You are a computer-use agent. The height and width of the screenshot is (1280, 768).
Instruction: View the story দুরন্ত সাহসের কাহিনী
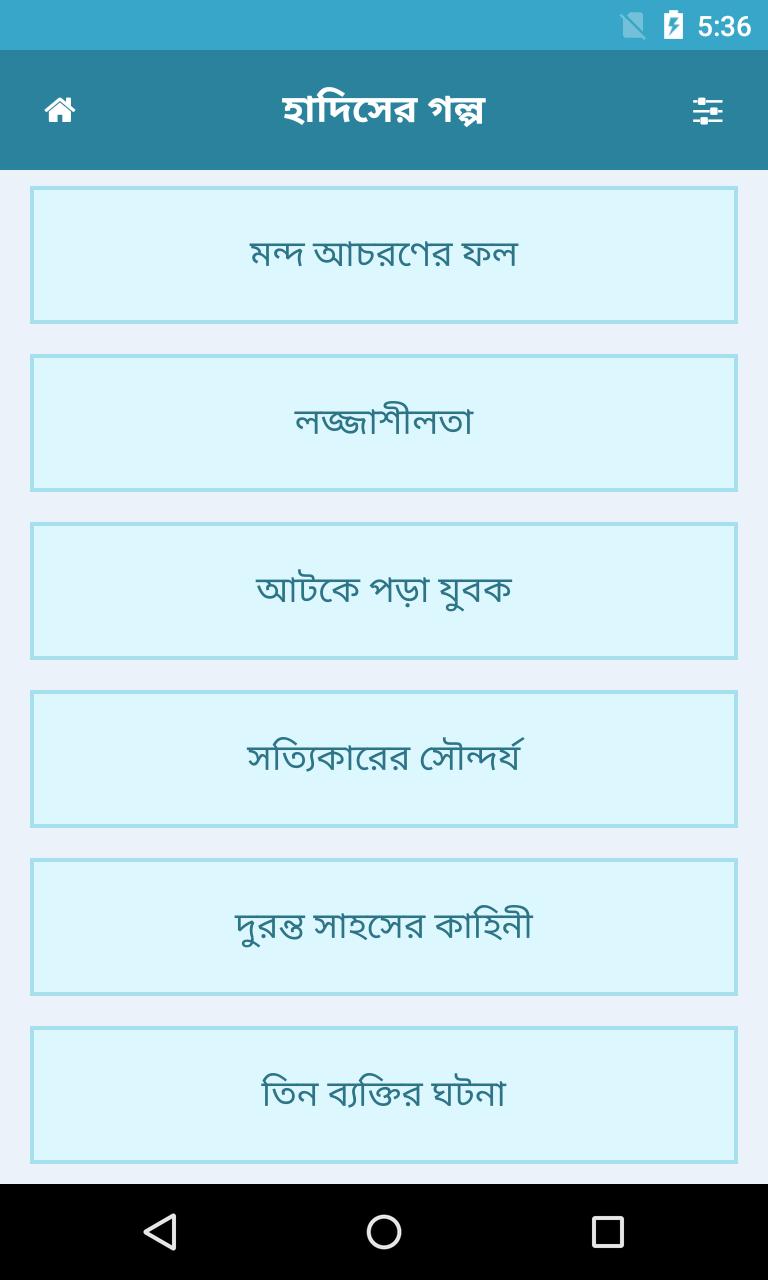384,927
